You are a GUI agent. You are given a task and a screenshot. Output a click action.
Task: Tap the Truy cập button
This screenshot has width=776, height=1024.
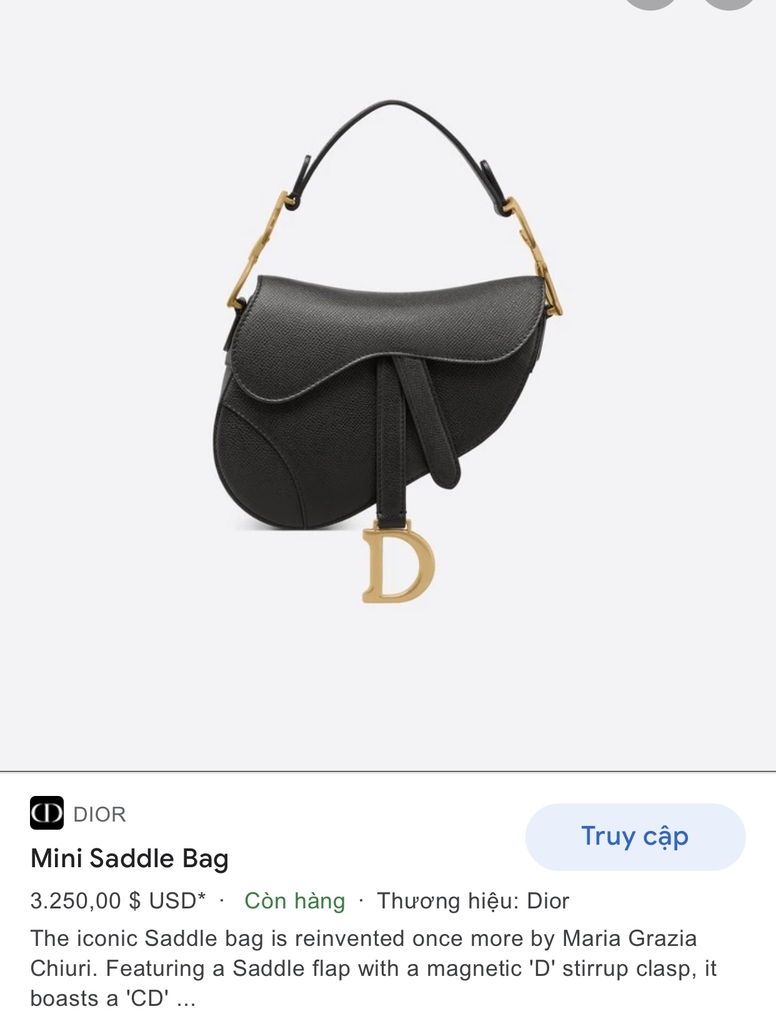(x=635, y=837)
